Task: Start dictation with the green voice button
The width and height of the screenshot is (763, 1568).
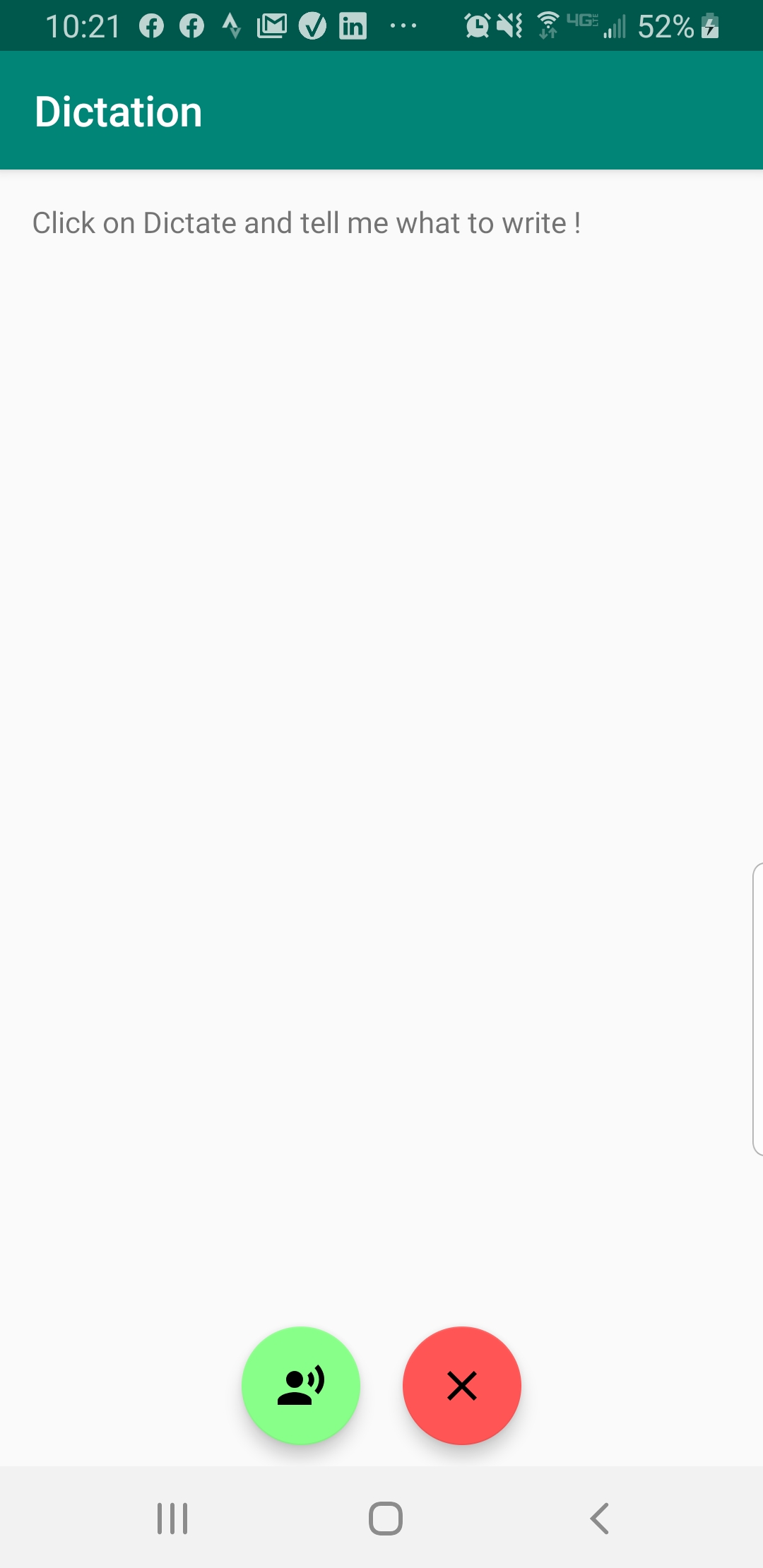Action: [301, 1386]
